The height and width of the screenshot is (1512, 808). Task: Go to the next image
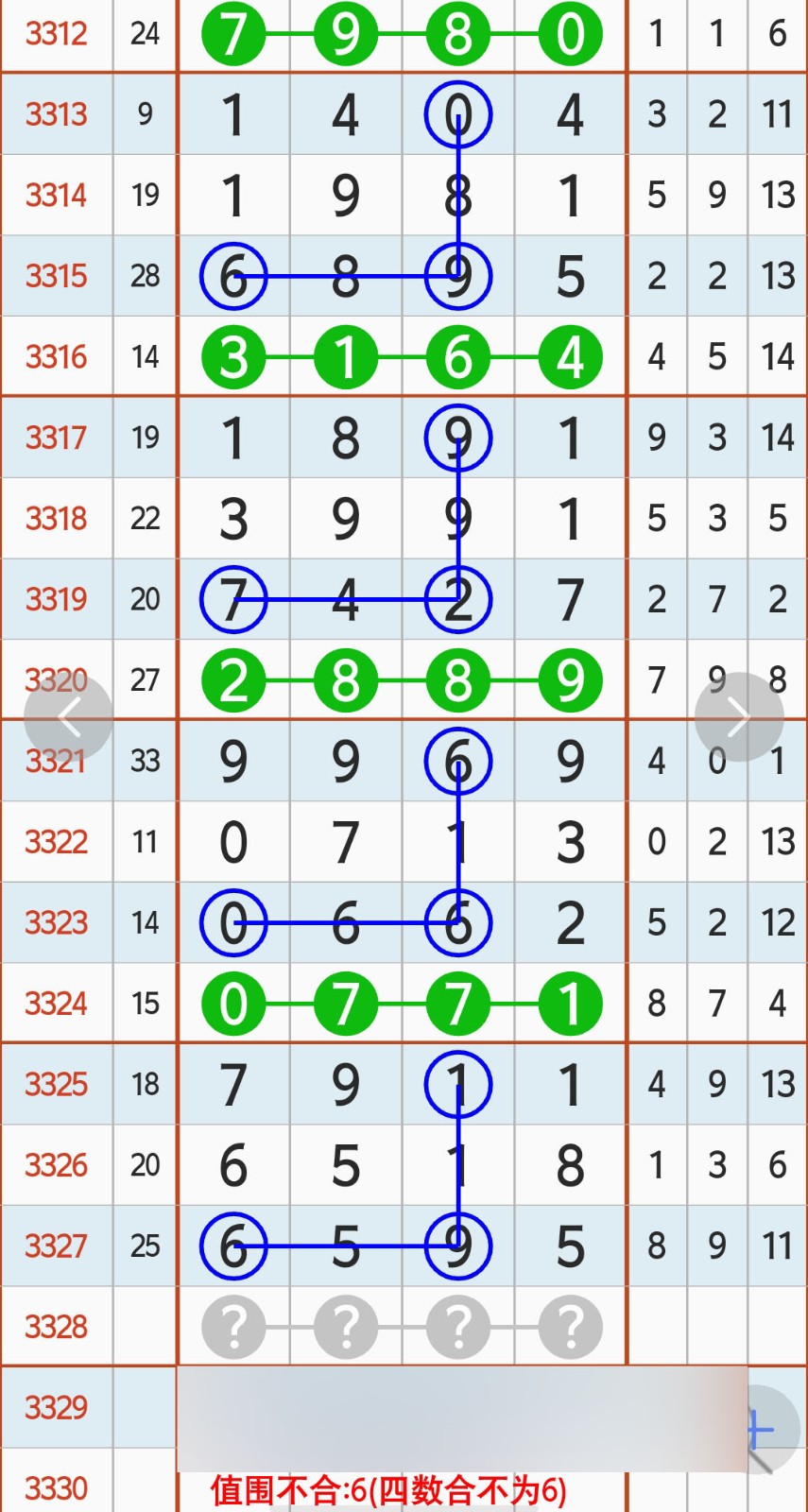tap(738, 717)
